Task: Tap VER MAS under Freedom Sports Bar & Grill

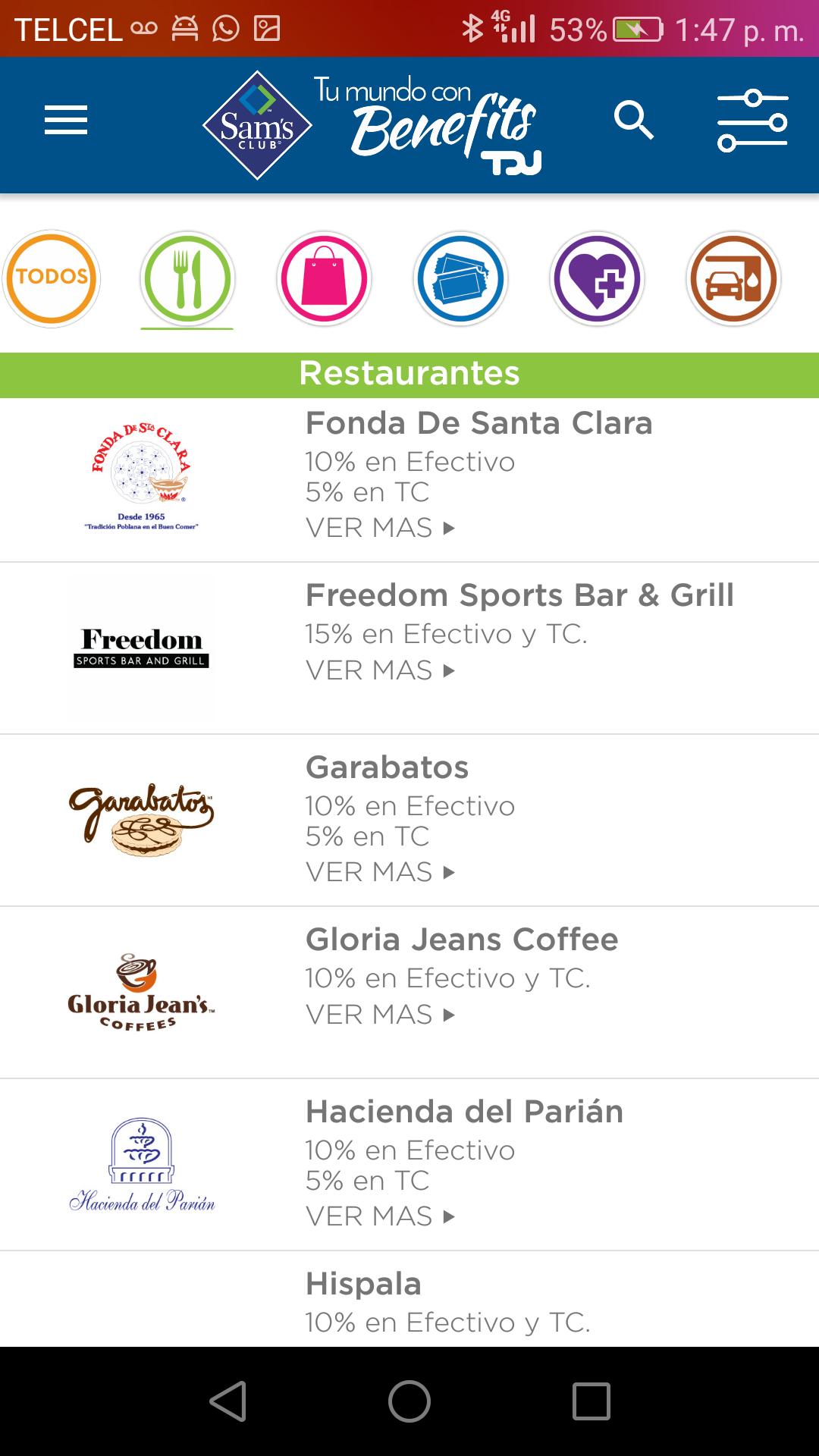Action: 380,670
